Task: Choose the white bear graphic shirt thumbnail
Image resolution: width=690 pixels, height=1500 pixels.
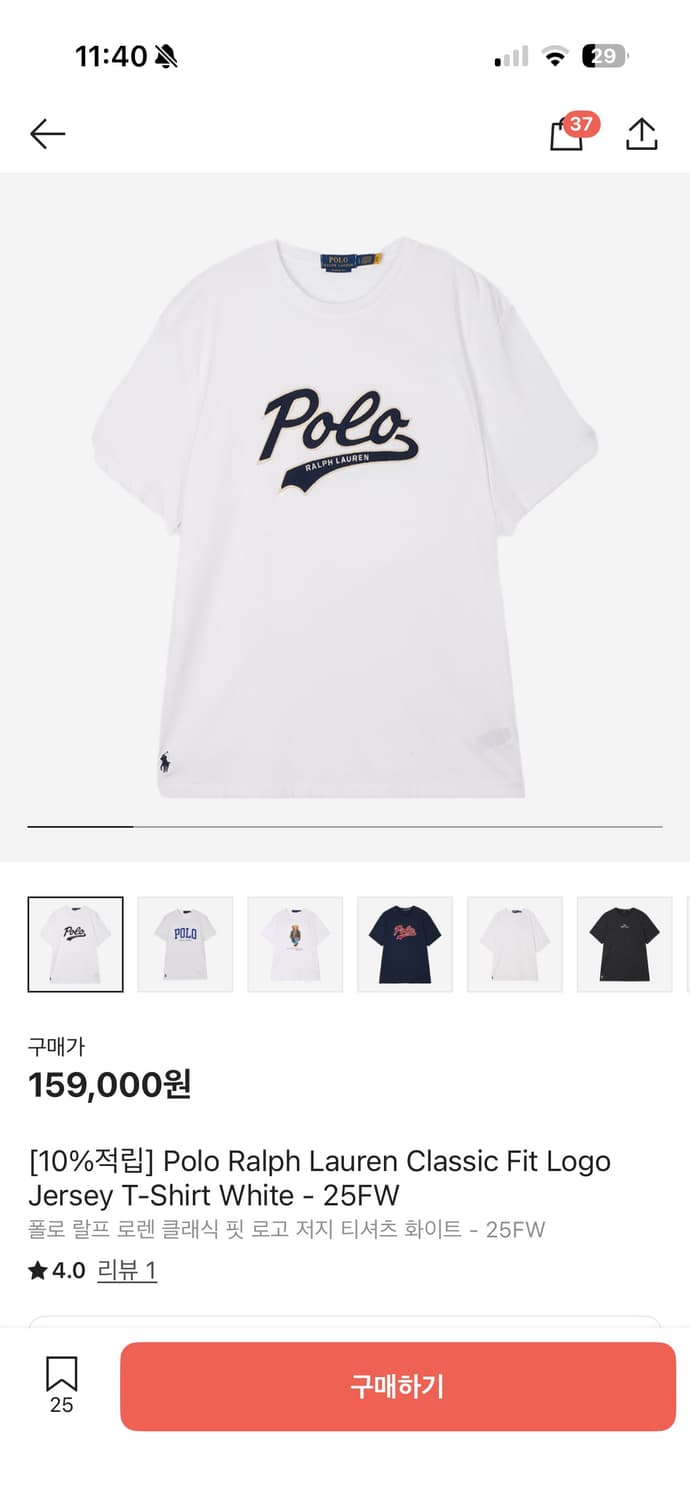Action: click(295, 944)
